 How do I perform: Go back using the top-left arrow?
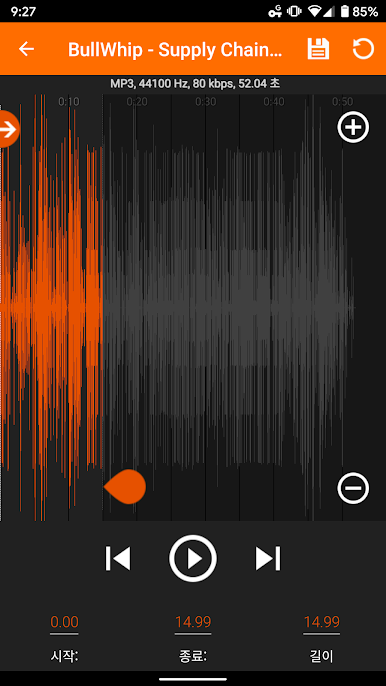(26, 49)
